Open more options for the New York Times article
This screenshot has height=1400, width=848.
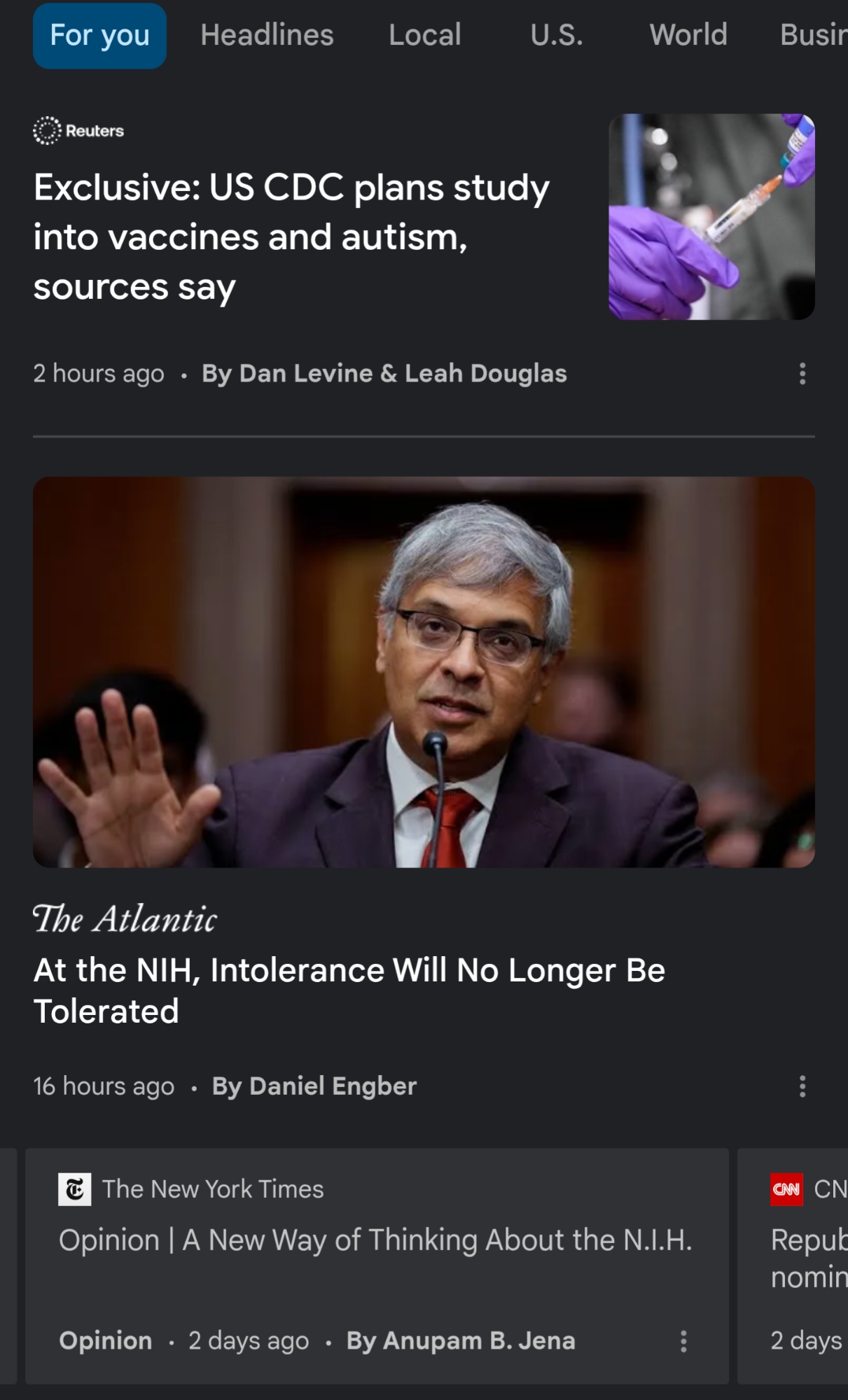click(683, 1341)
